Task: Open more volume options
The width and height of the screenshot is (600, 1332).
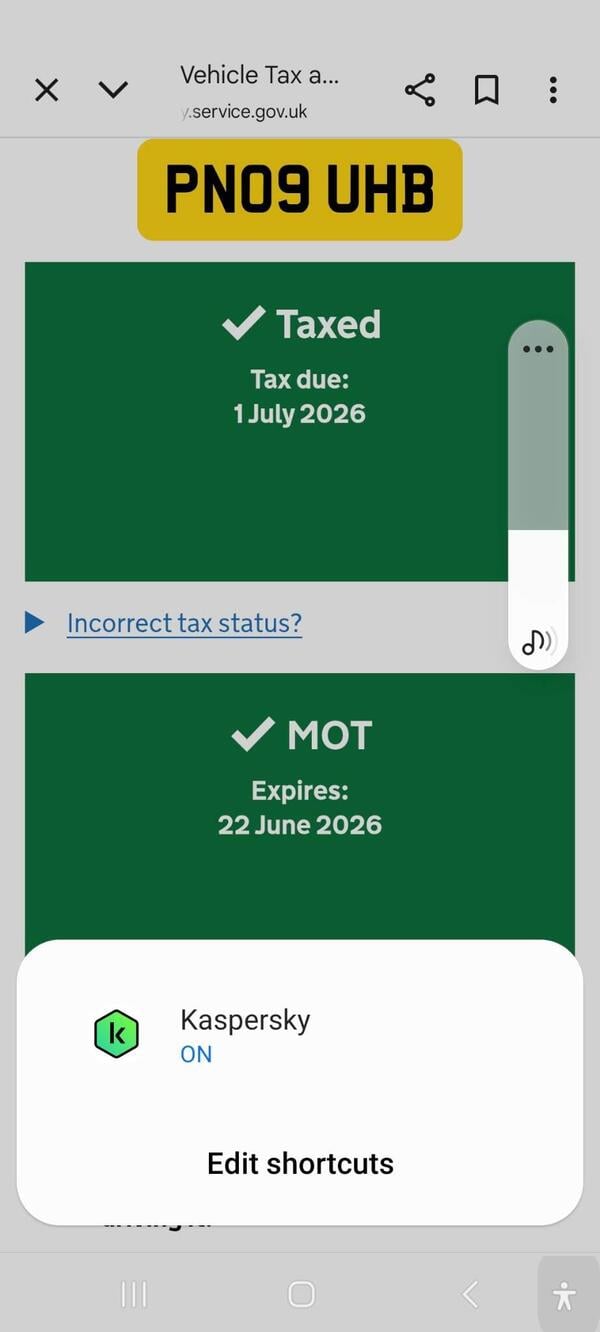Action: click(538, 349)
